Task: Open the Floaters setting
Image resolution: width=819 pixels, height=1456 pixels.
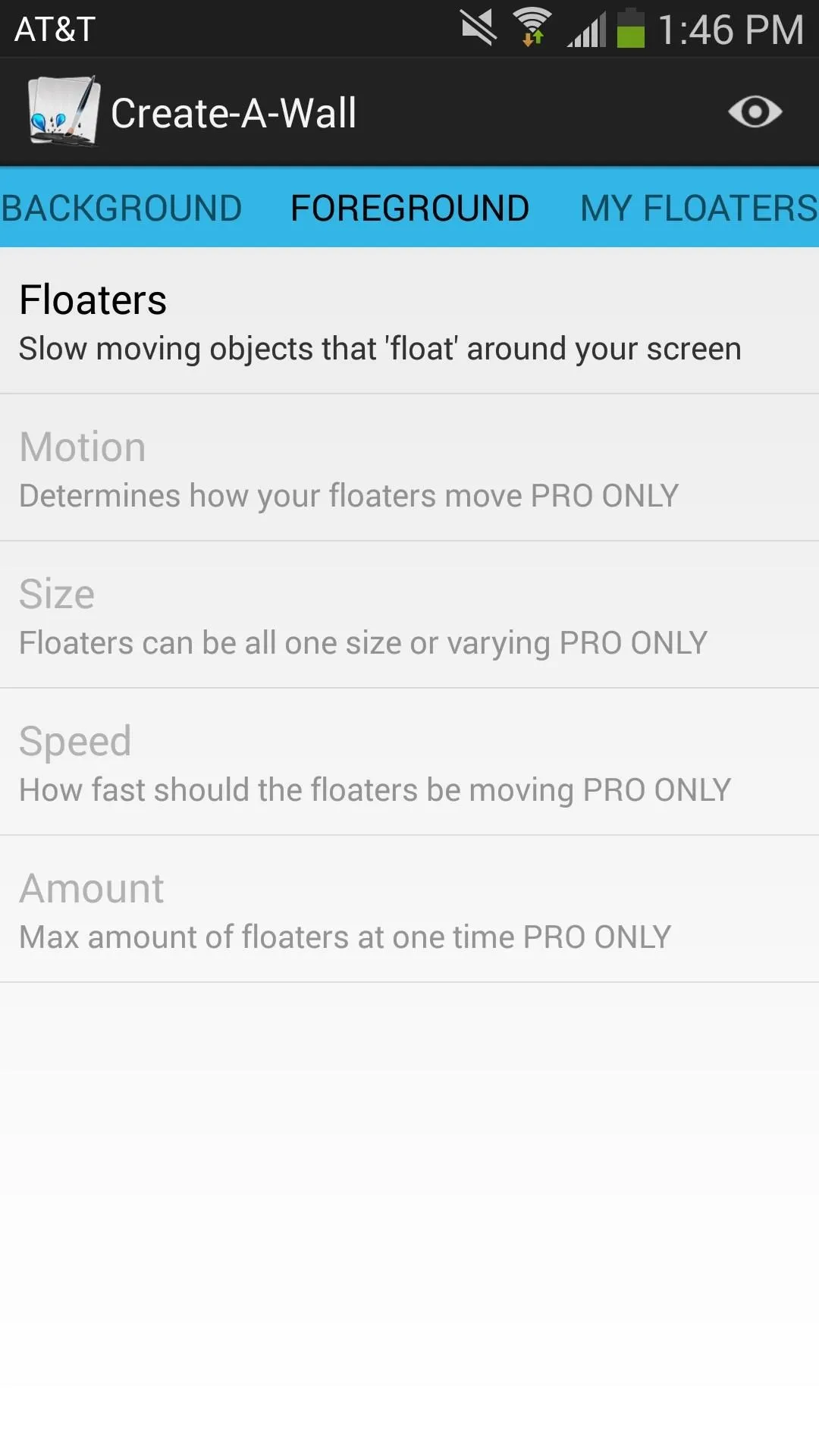Action: click(409, 321)
